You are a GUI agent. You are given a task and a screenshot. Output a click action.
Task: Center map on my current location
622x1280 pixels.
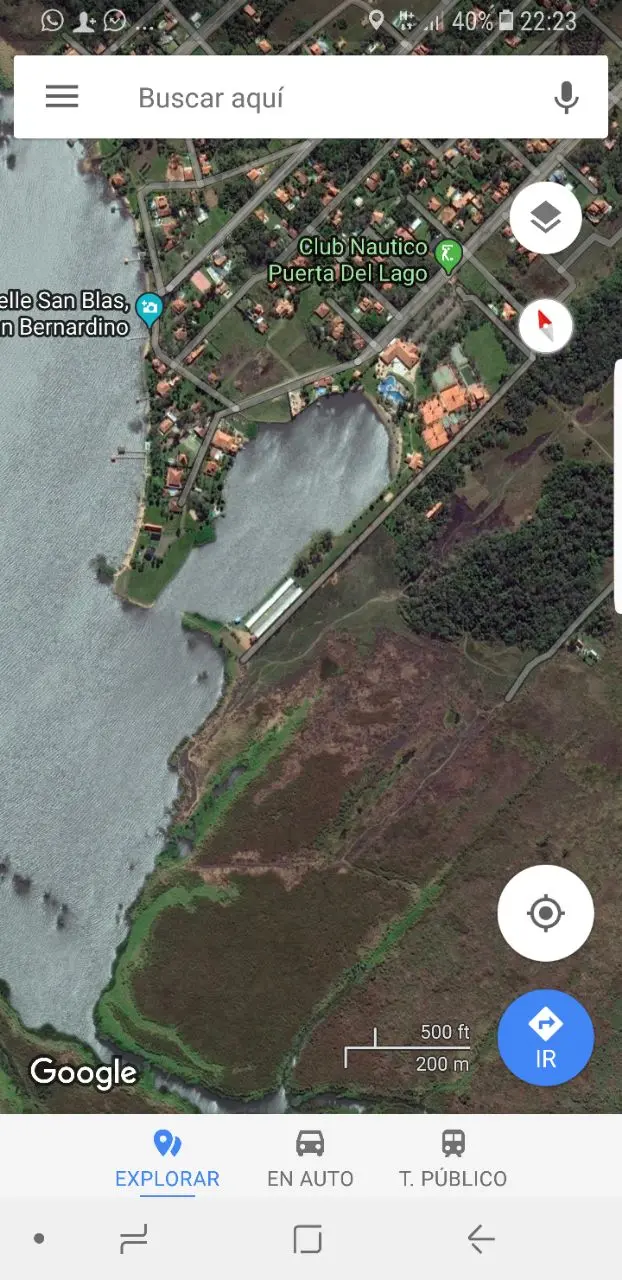click(545, 913)
